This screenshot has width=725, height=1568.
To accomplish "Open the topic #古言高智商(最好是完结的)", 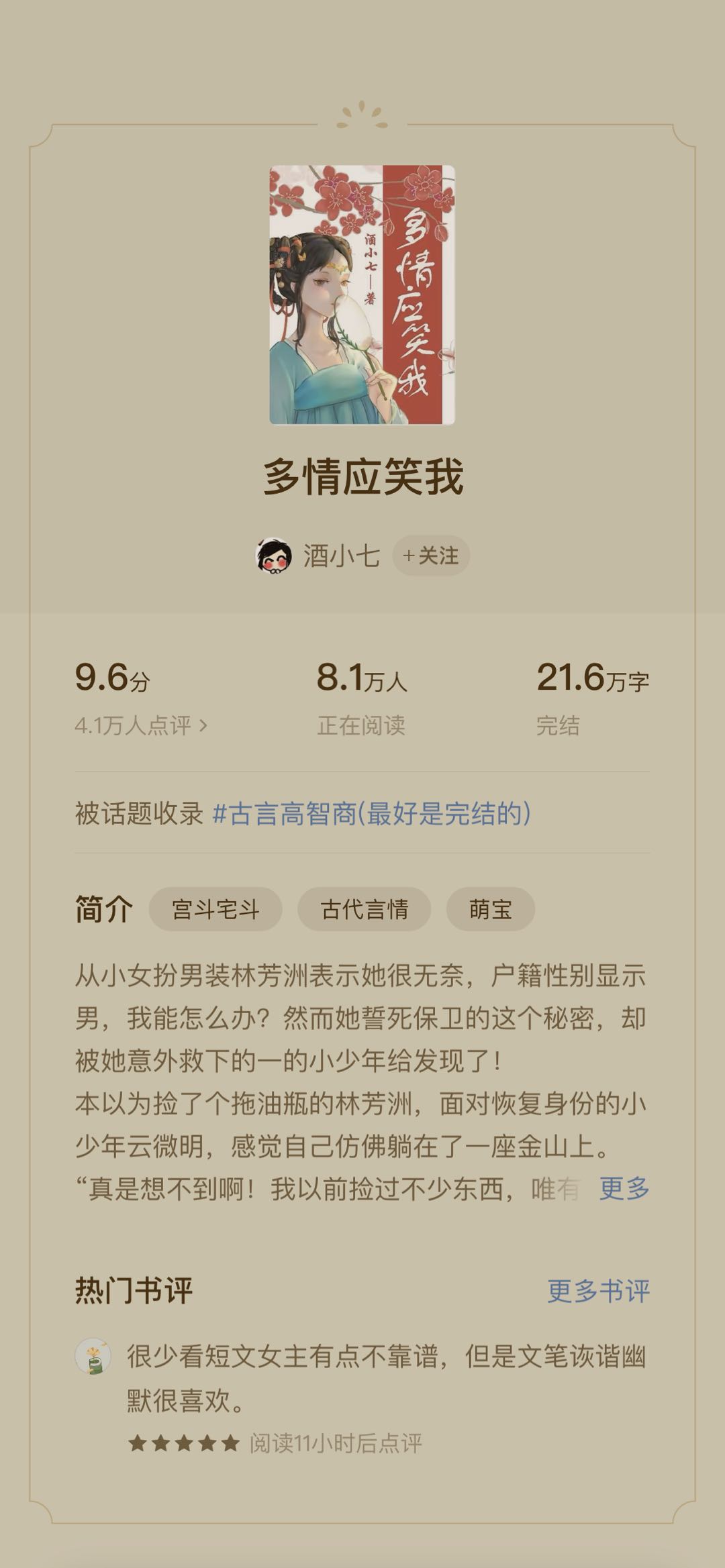I will point(371,813).
